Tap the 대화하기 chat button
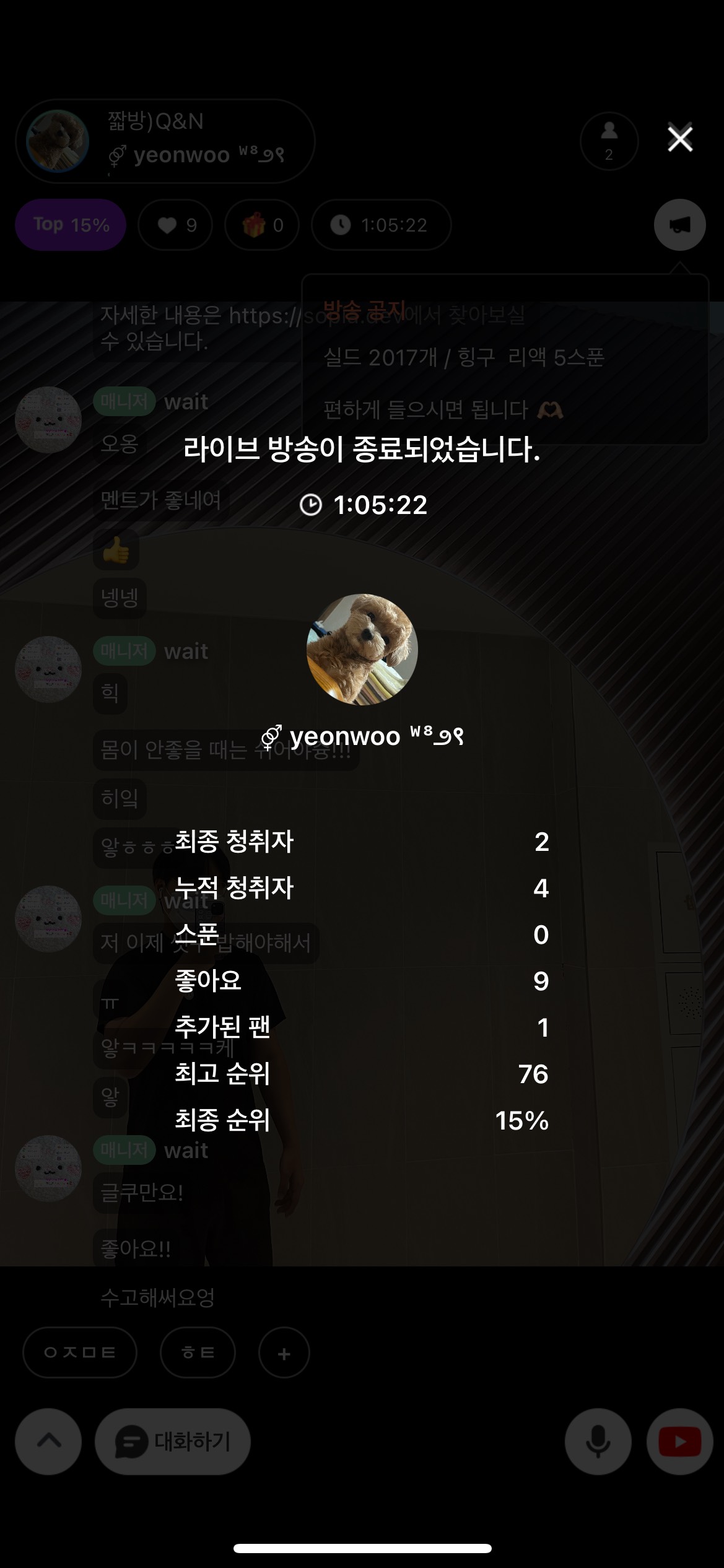This screenshot has width=724, height=1568. click(173, 1442)
